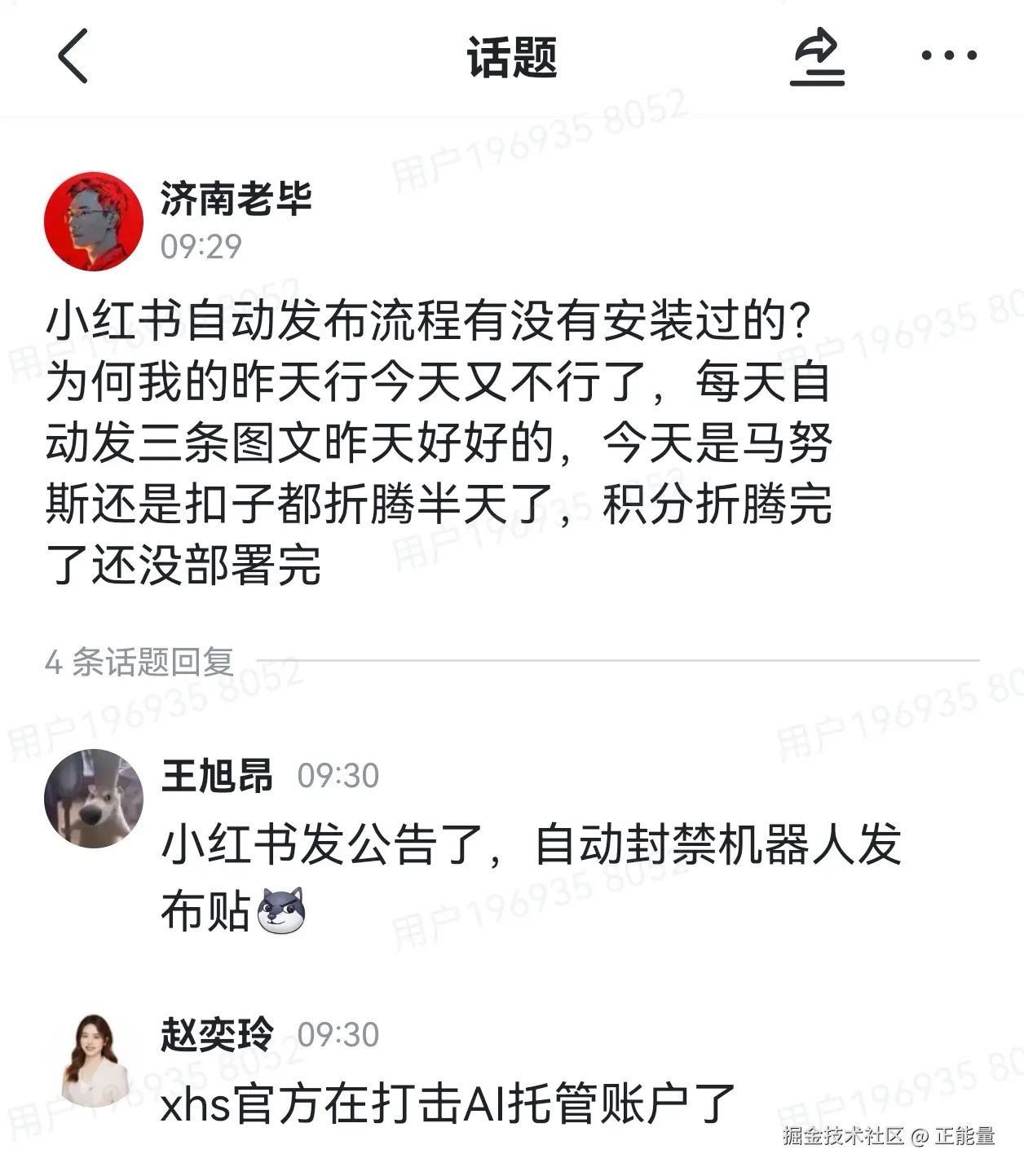Select 赵奕玲's reply about xhs官方打击AI托管账户

(448, 1104)
